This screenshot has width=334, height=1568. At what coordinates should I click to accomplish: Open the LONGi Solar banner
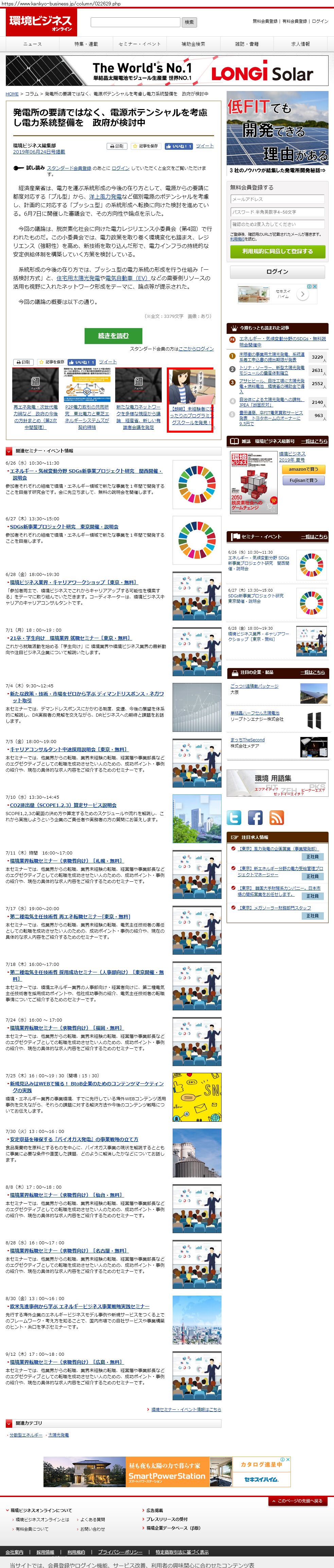tap(167, 71)
